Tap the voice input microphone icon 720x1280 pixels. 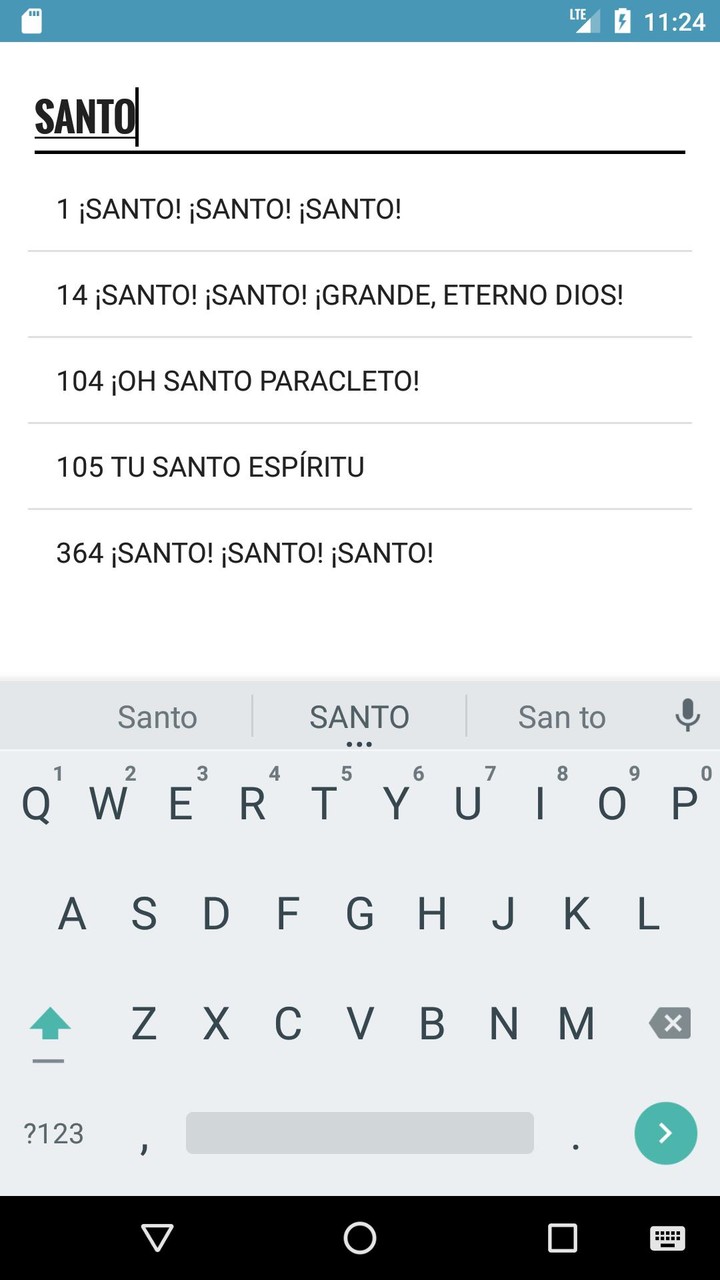(x=688, y=716)
